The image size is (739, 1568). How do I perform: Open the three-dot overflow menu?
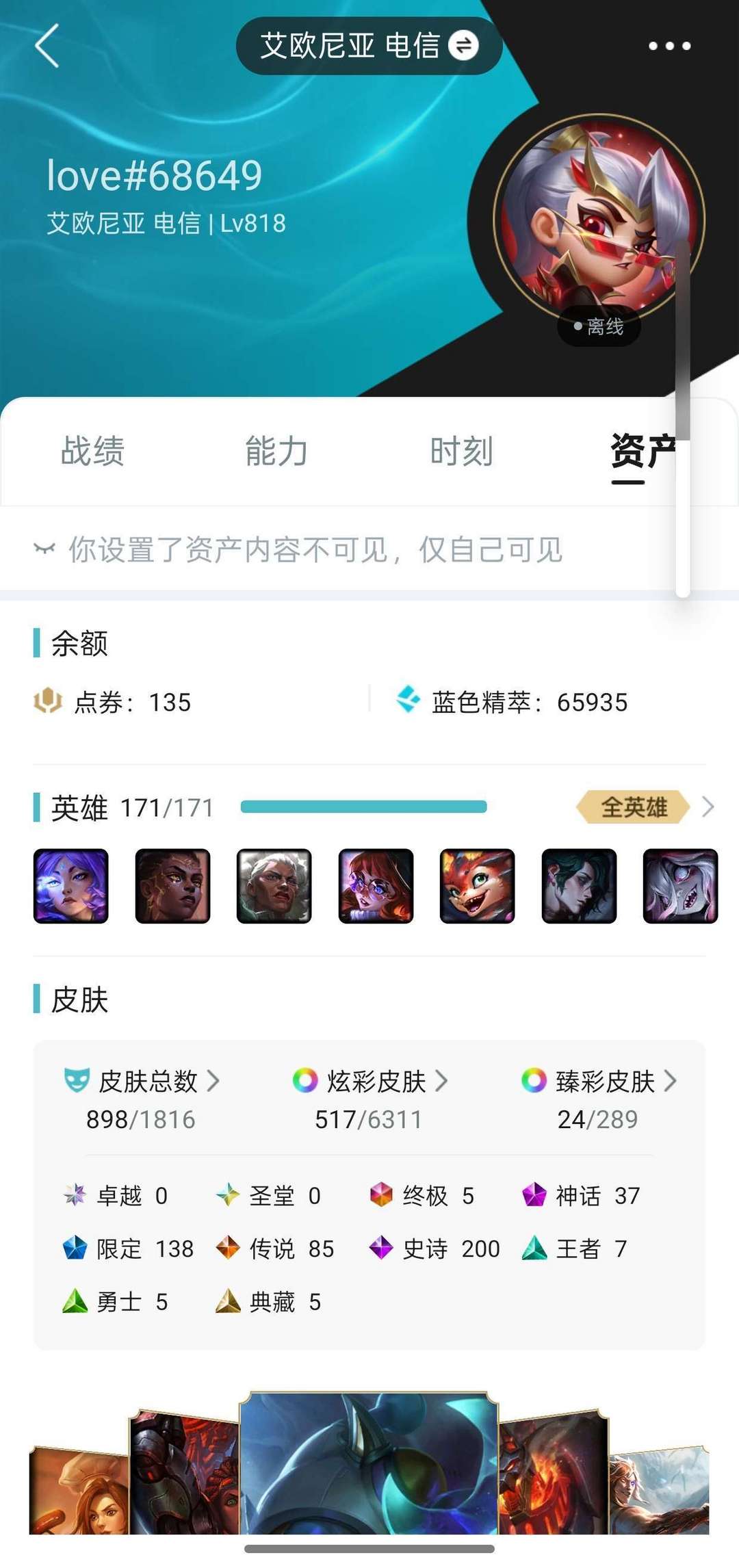[x=669, y=46]
